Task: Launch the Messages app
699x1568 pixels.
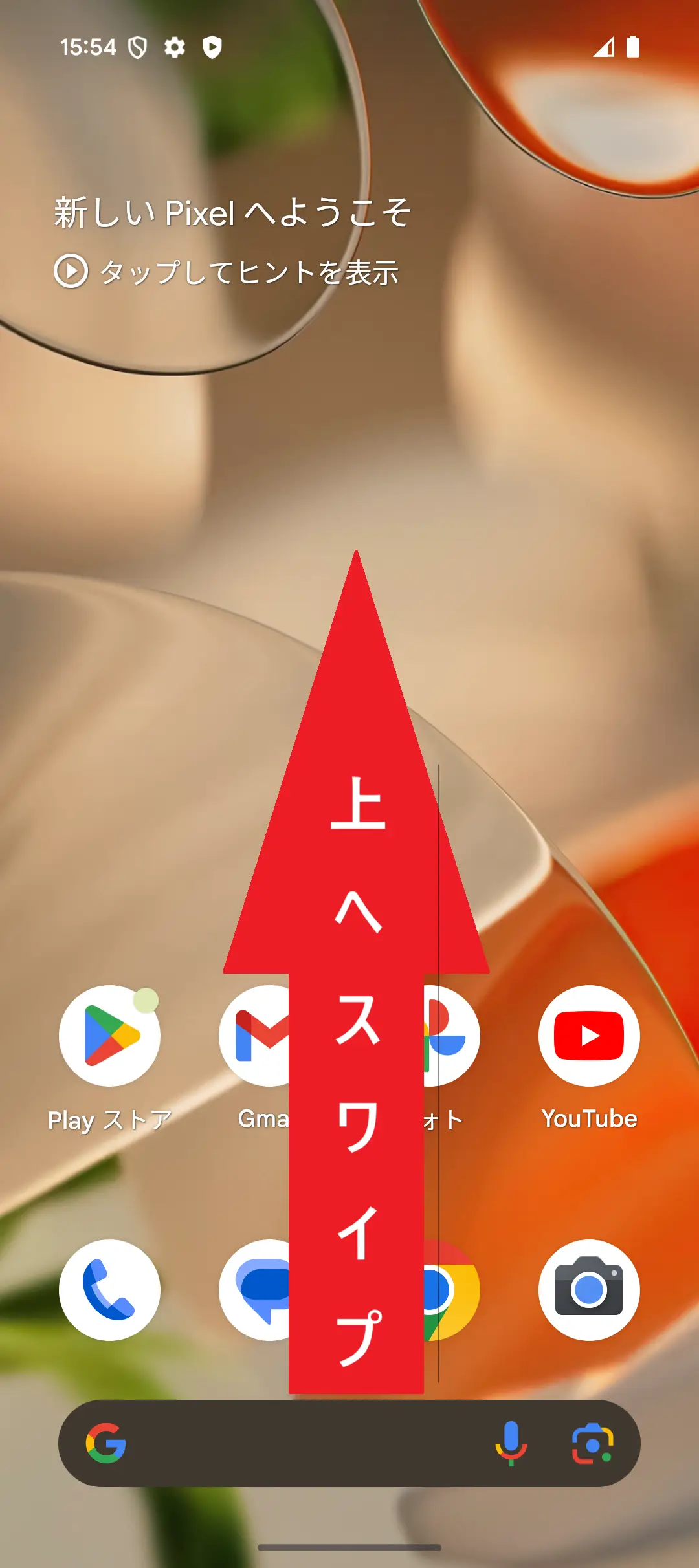Action: (269, 1290)
